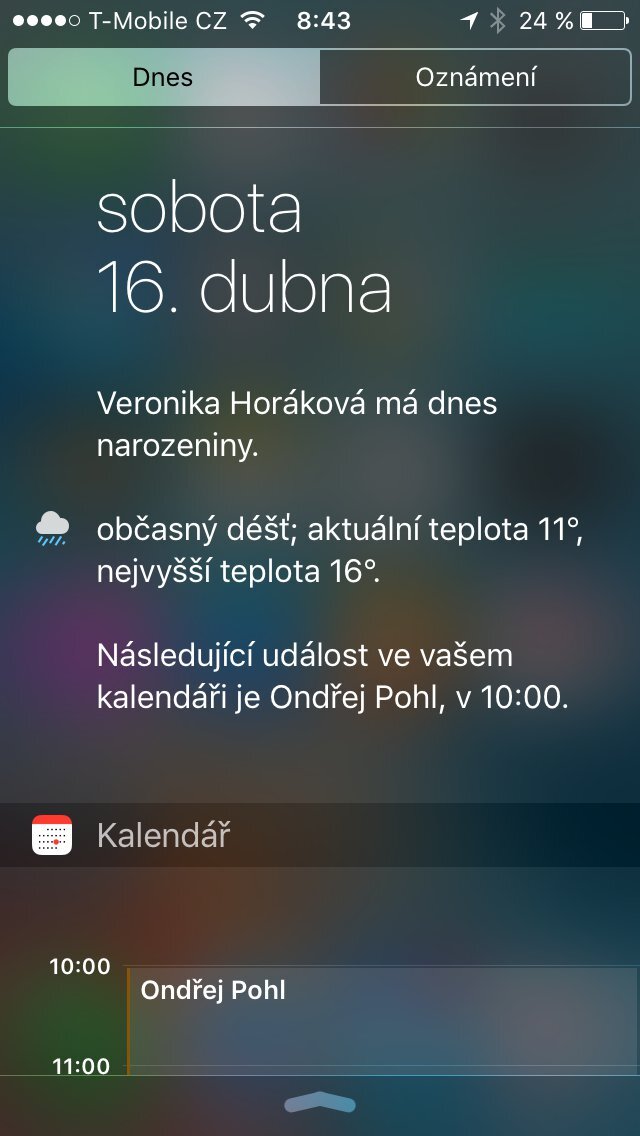
Task: Tap the Kalendář widget header
Action: (x=163, y=835)
